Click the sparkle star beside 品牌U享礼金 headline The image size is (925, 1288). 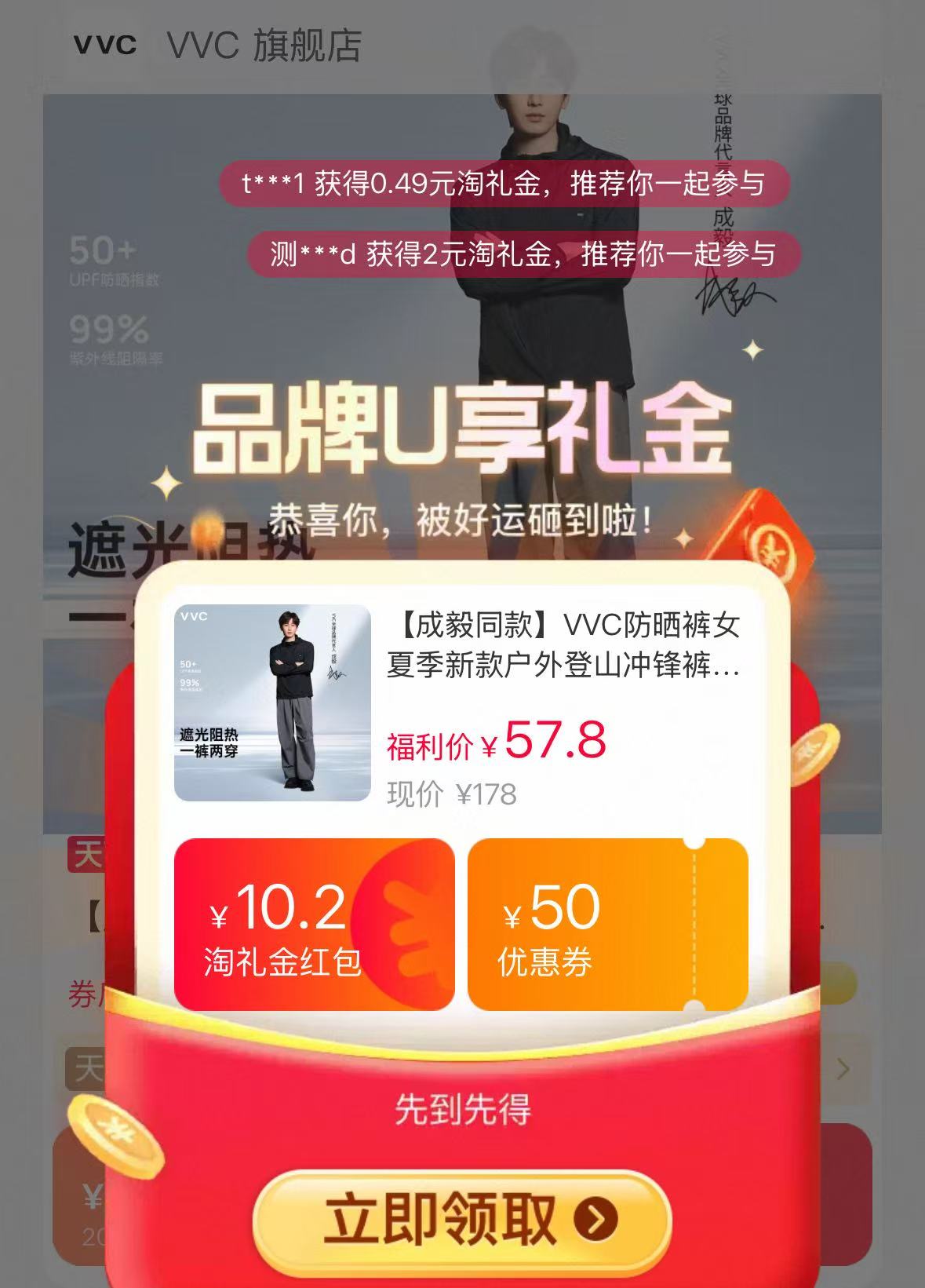(x=752, y=349)
